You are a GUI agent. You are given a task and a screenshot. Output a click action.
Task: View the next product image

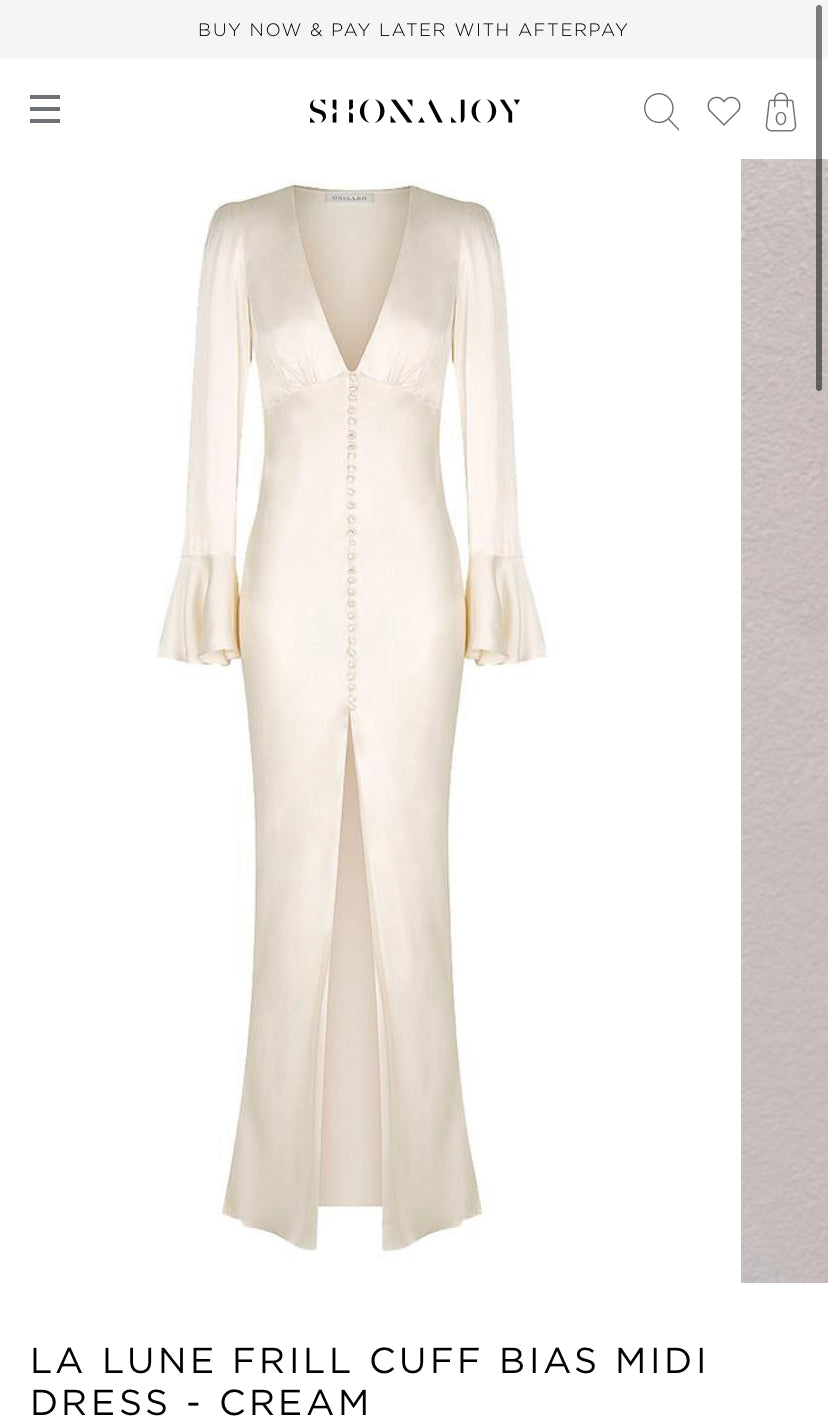click(x=783, y=720)
